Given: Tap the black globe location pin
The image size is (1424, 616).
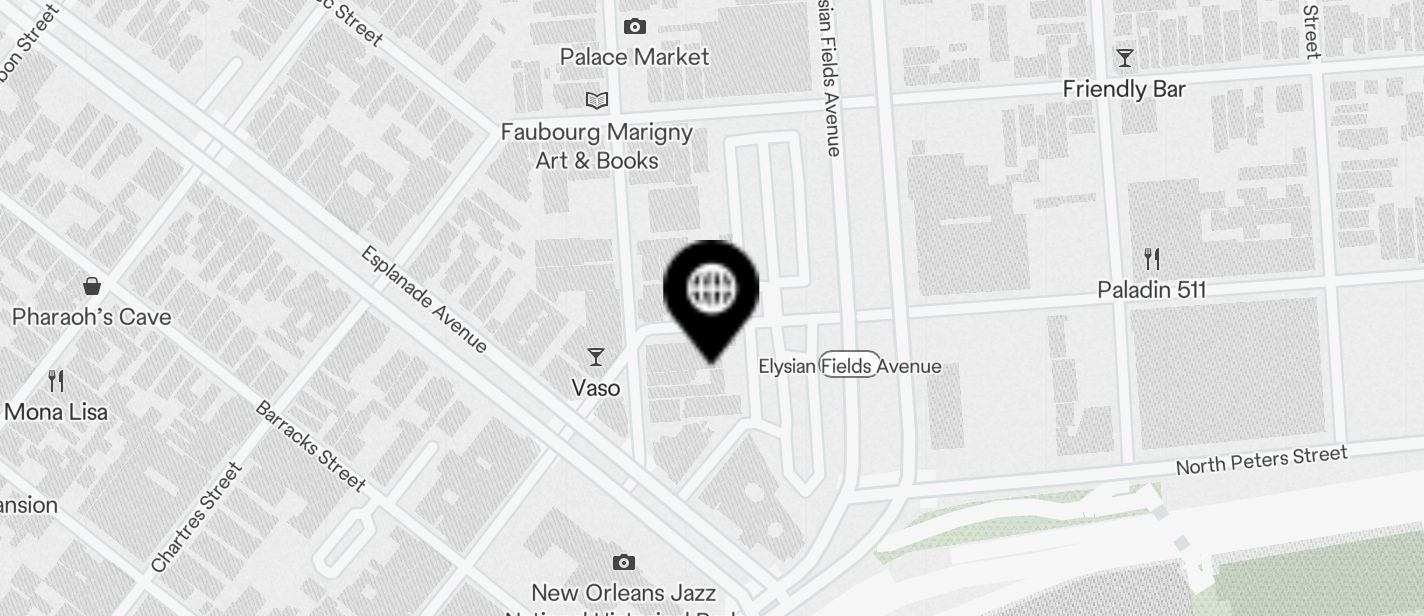Looking at the screenshot, I should (x=711, y=290).
